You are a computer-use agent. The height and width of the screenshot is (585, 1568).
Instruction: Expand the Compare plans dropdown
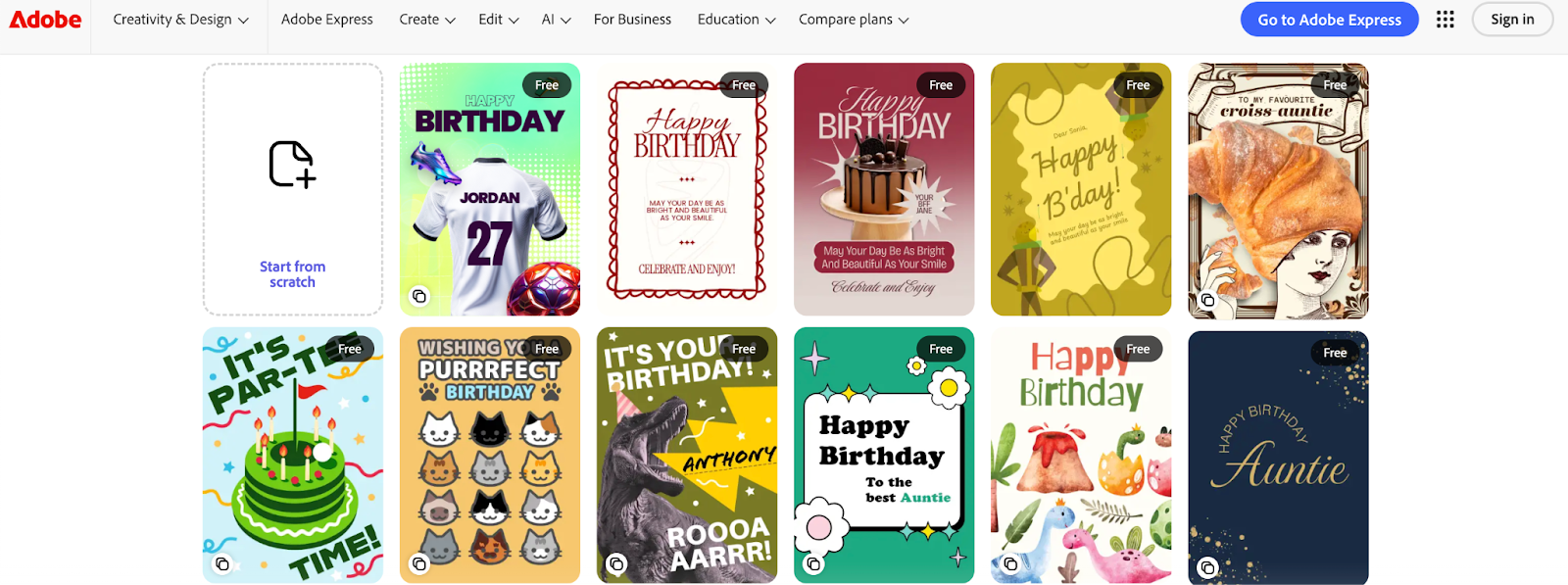point(853,20)
